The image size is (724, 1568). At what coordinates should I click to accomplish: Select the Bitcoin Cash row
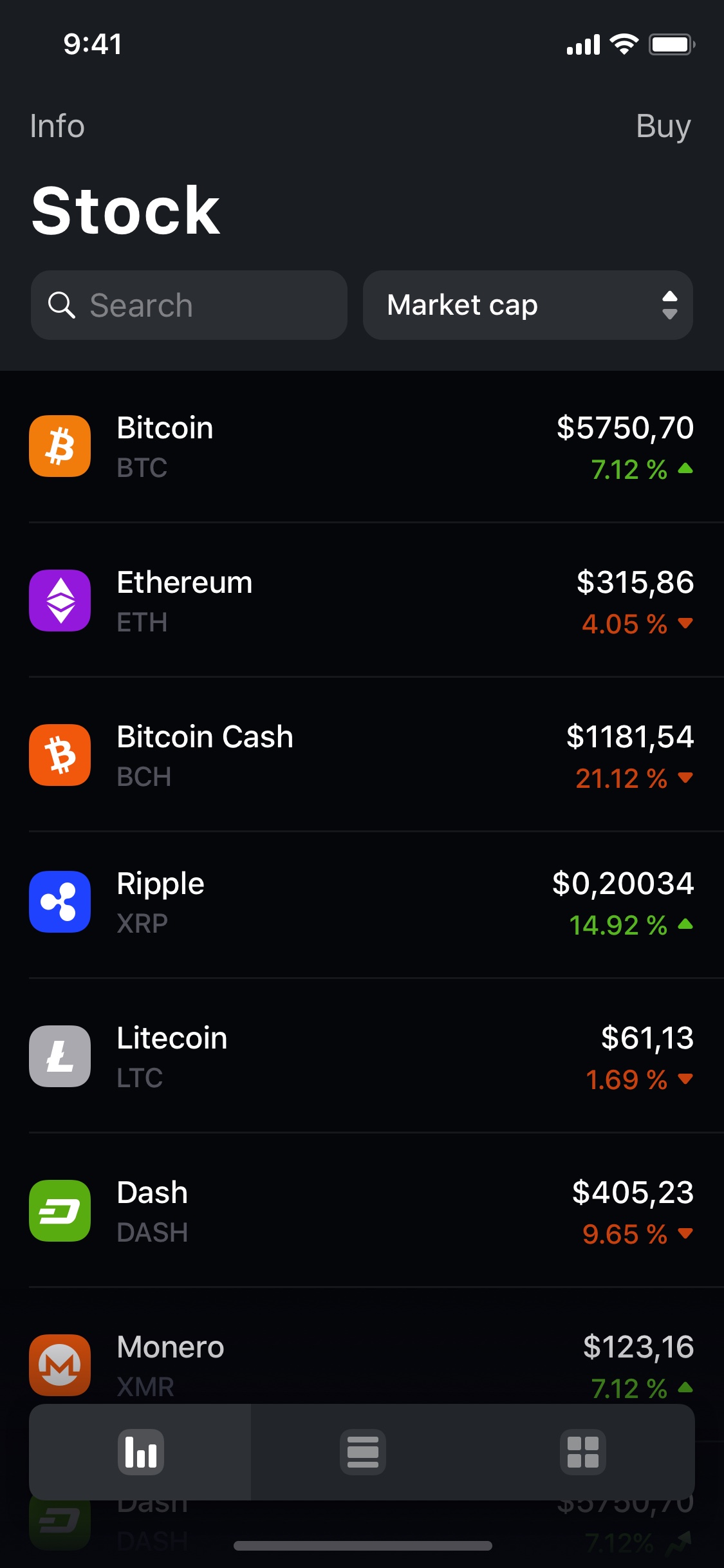(362, 754)
